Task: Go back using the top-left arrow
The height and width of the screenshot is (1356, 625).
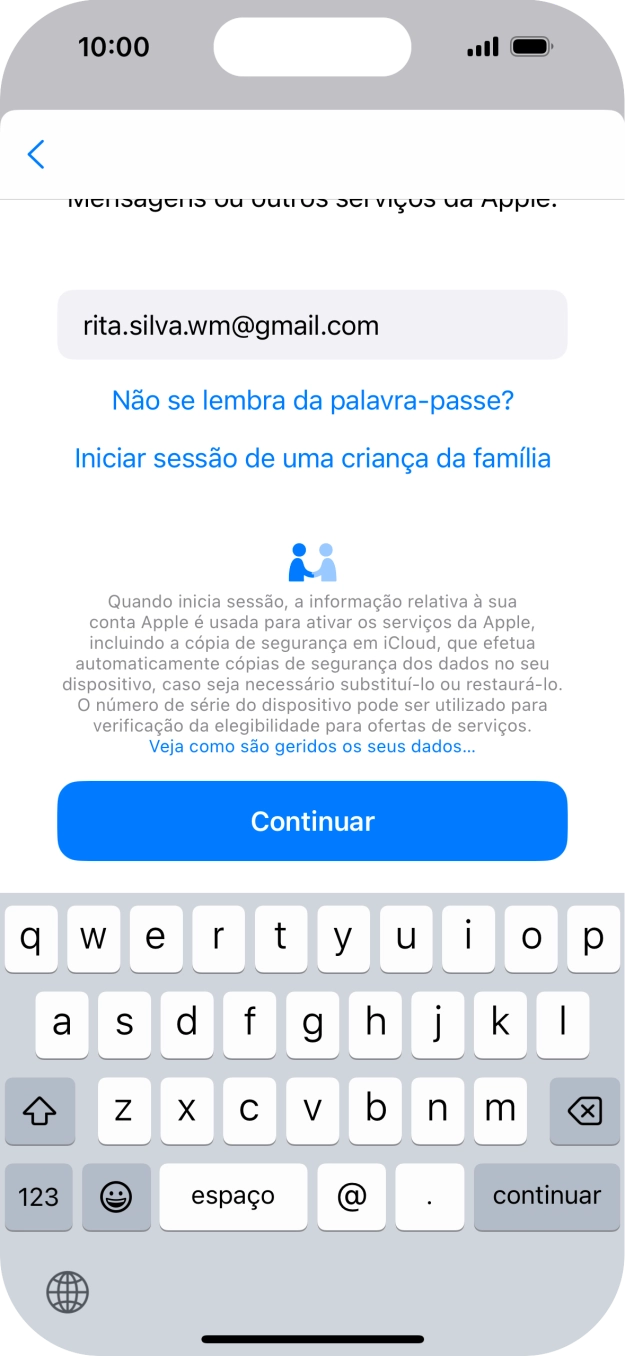Action: tap(37, 154)
